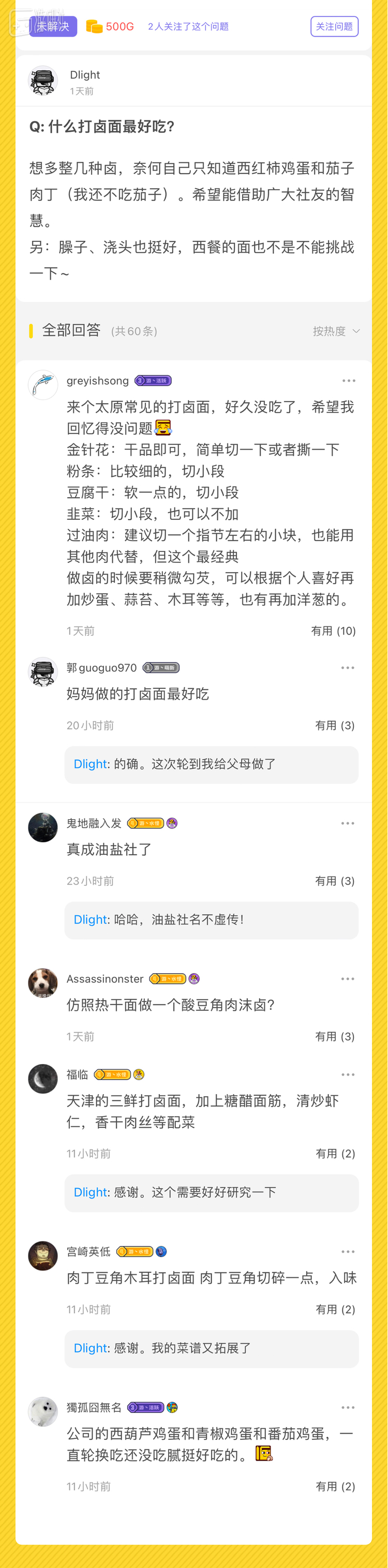
Task: Open the 按热度 sort dropdown
Action: pos(336,331)
